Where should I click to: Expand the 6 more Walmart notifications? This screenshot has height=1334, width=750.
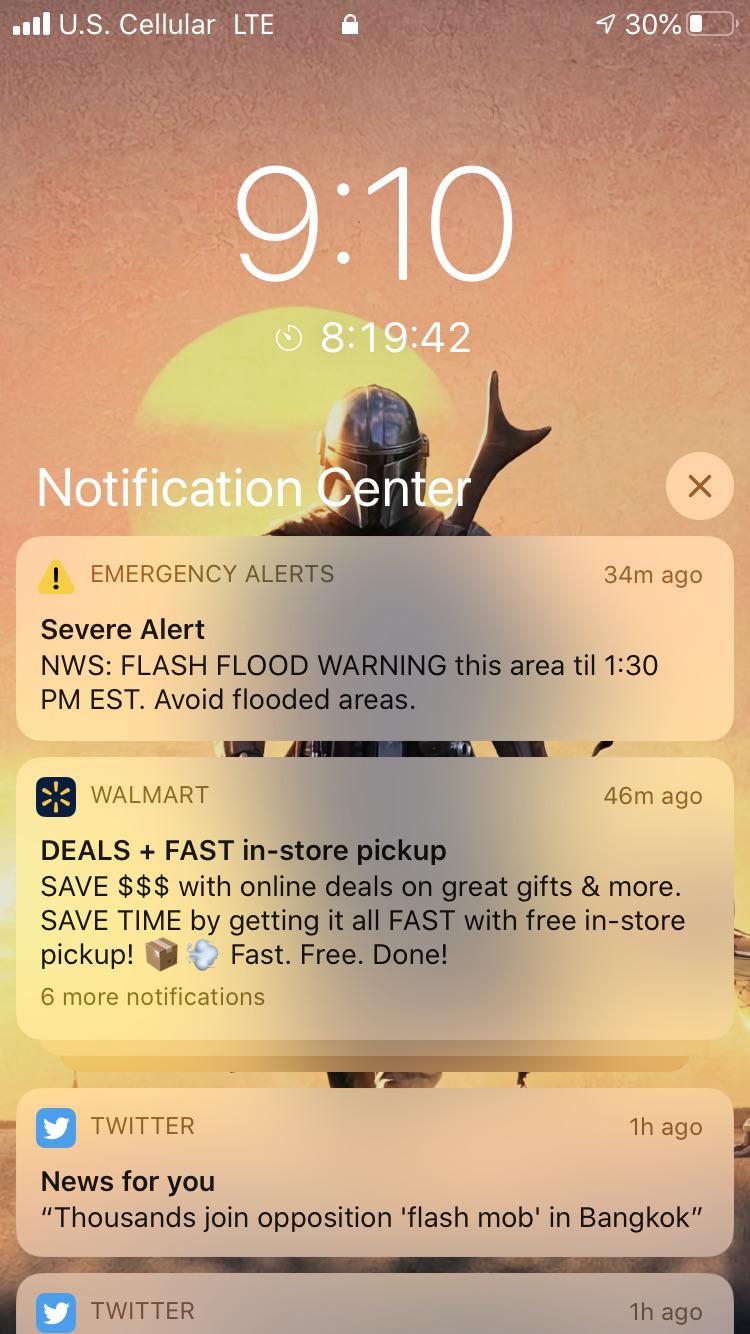(152, 997)
